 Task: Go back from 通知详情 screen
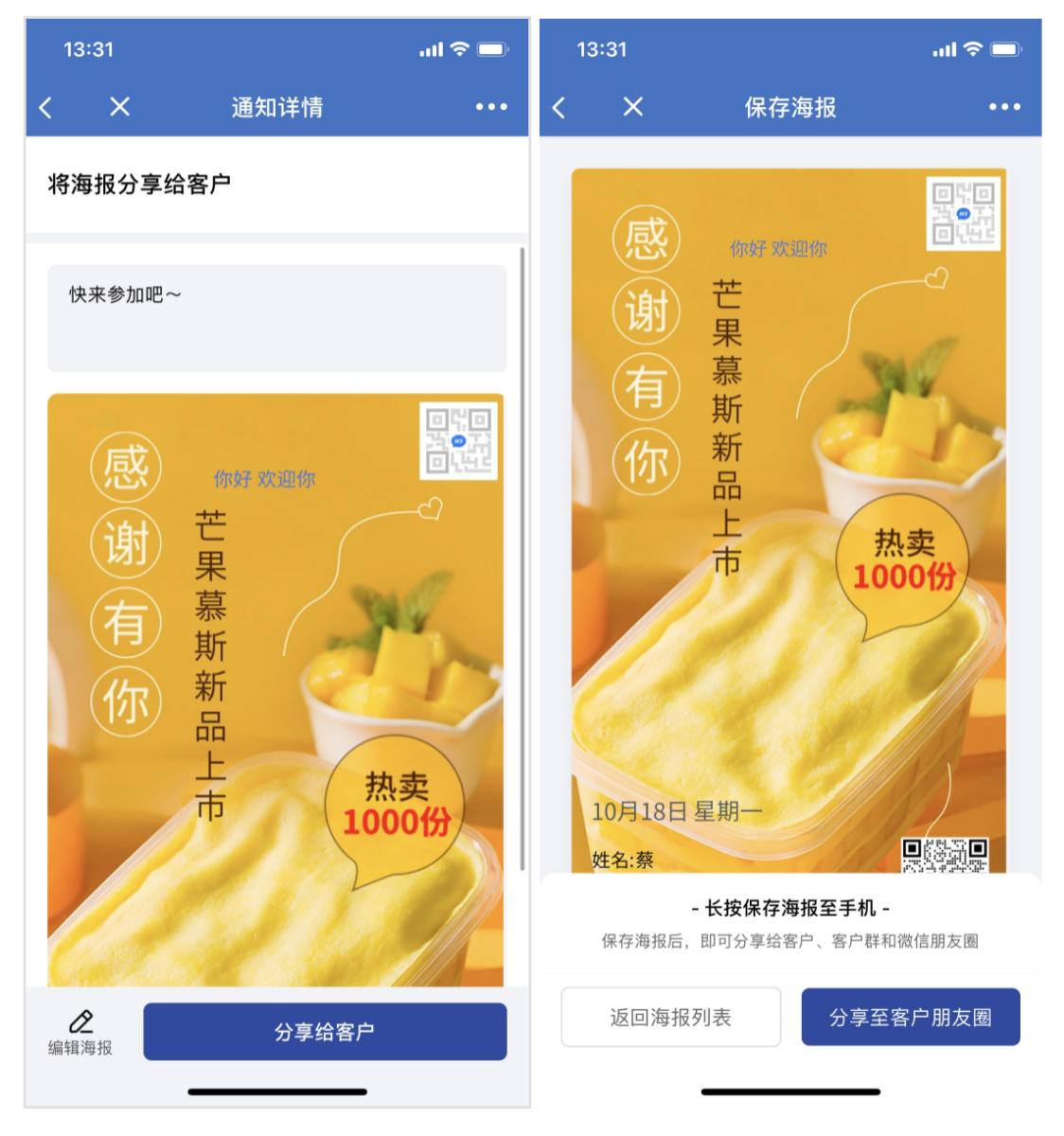[45, 107]
